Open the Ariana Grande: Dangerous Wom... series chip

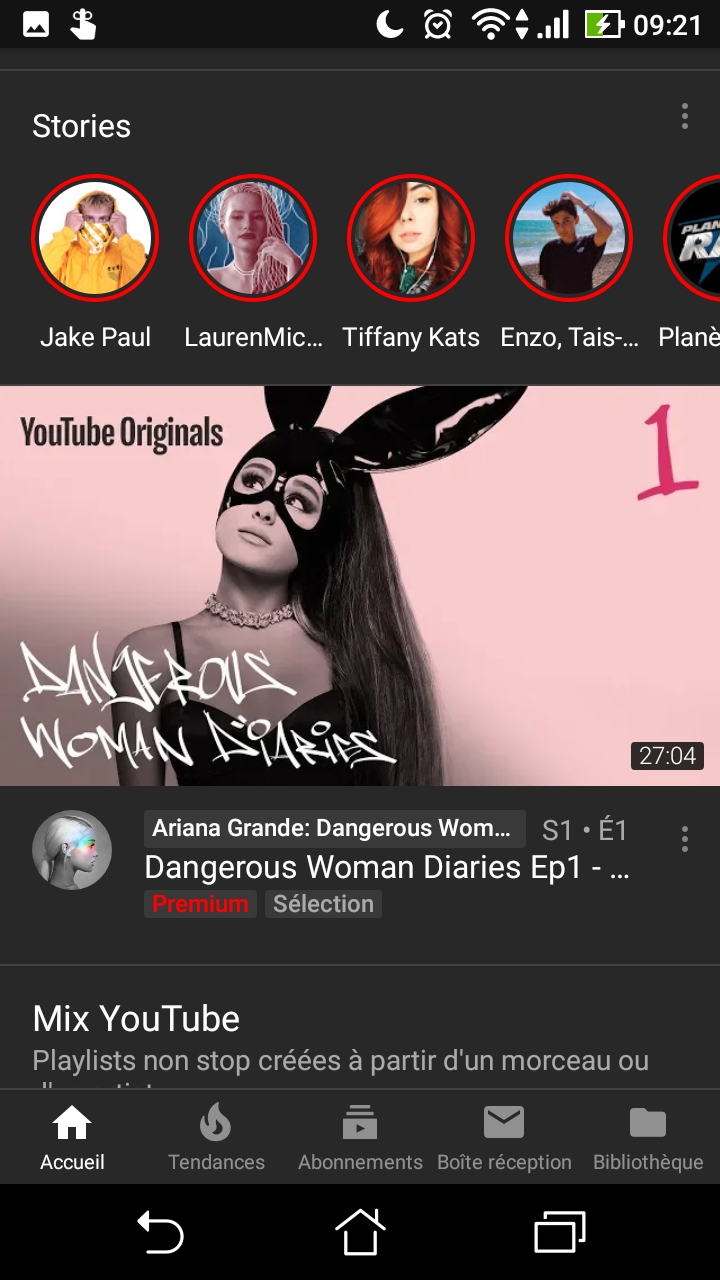point(335,829)
